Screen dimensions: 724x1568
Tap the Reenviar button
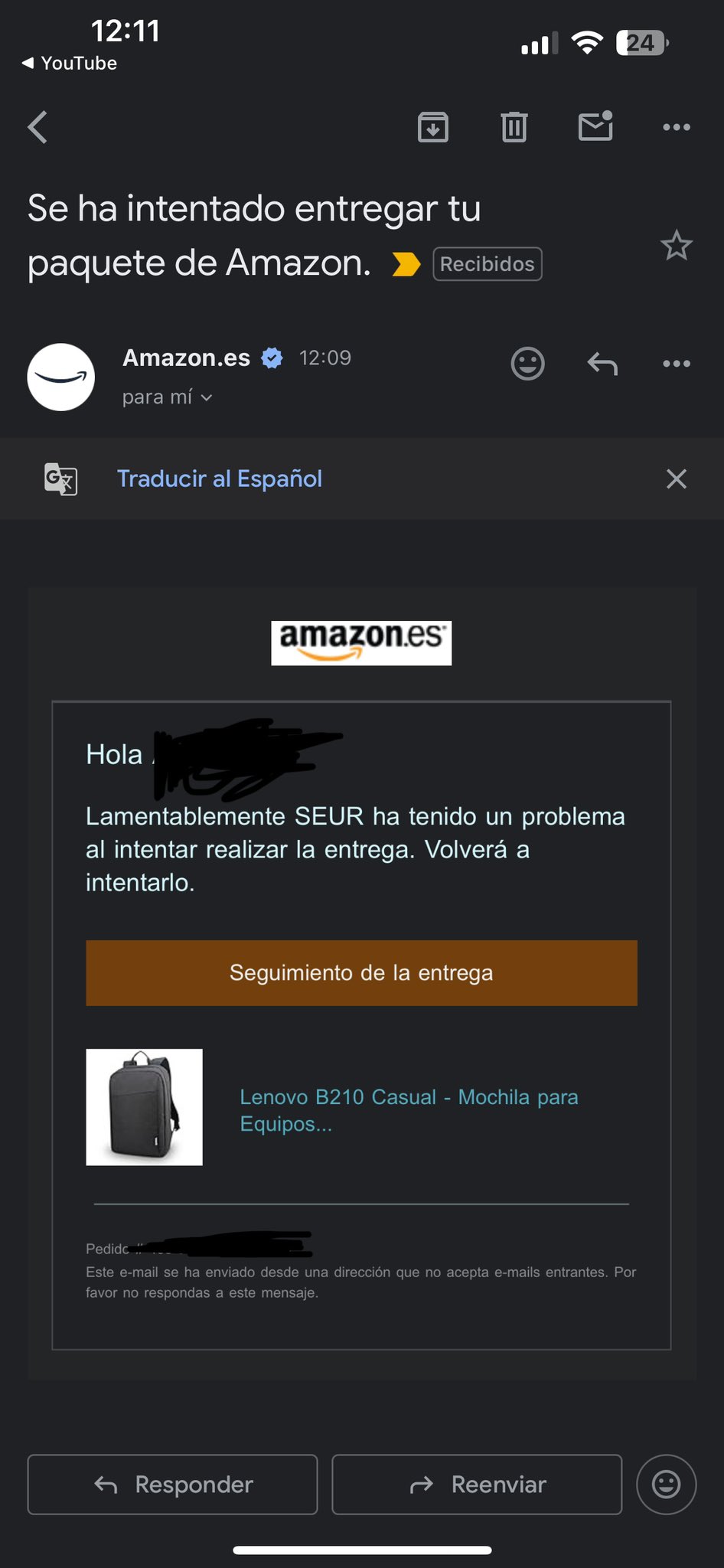[x=477, y=1485]
